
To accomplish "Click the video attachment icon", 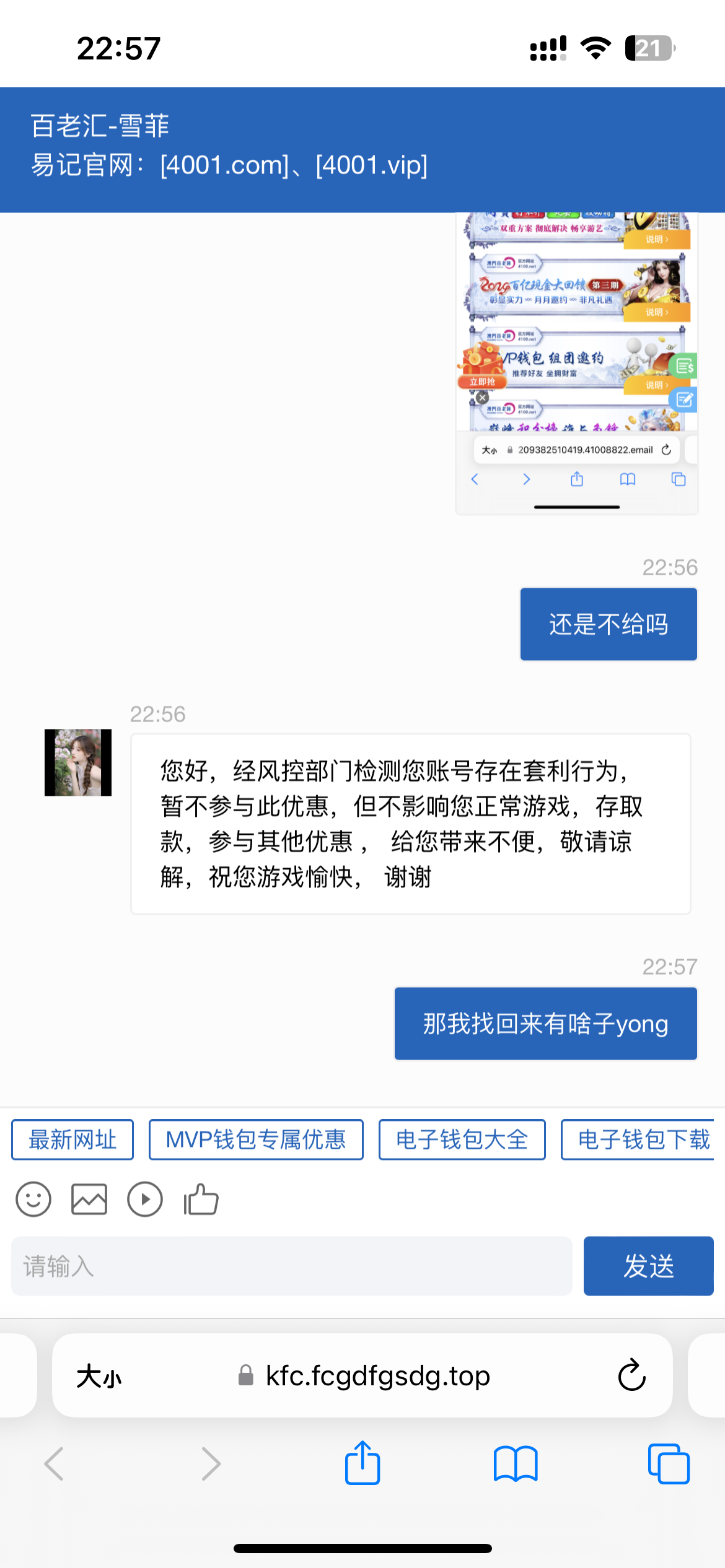I will tap(145, 1200).
